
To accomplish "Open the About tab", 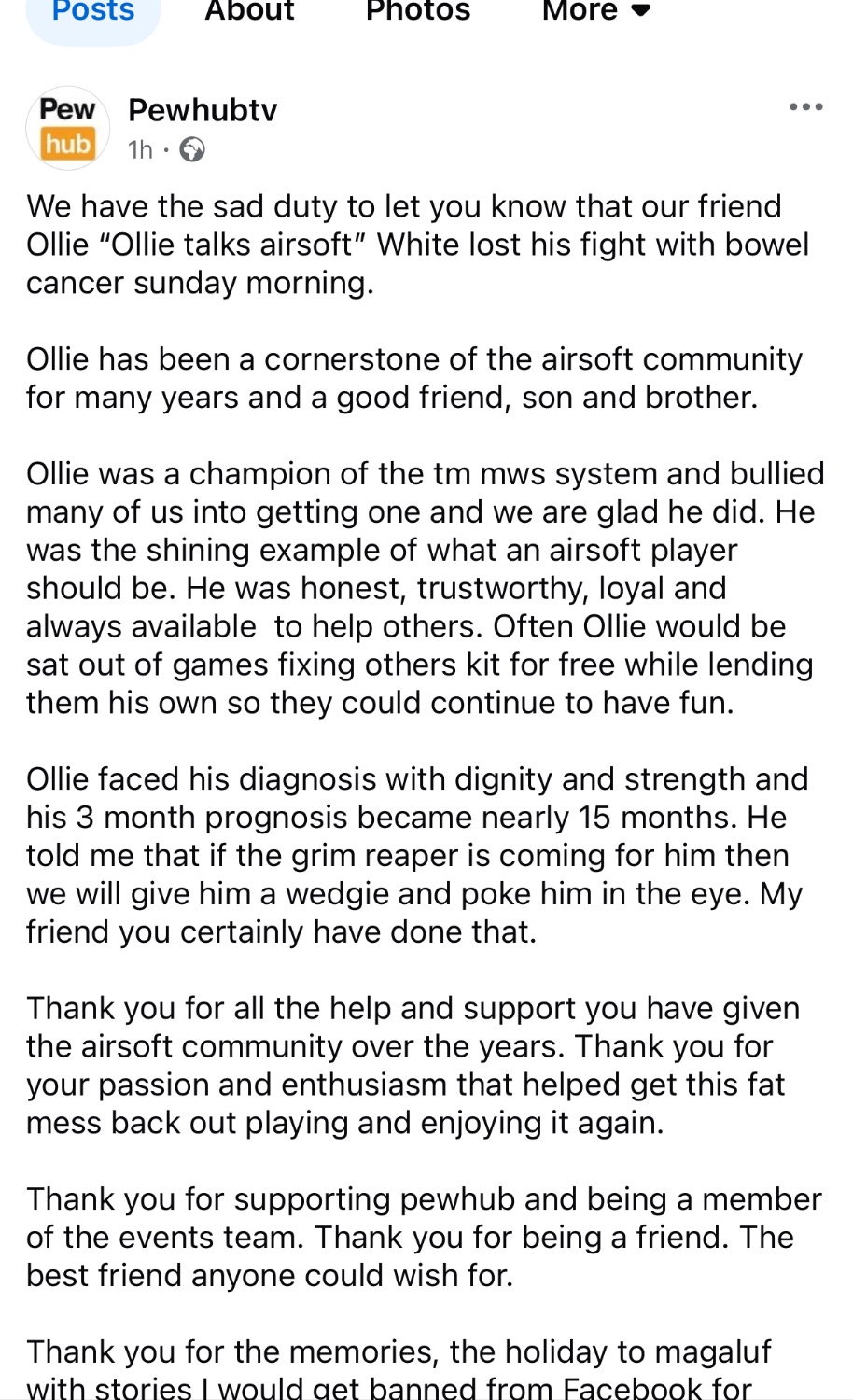I will pyautogui.click(x=249, y=12).
